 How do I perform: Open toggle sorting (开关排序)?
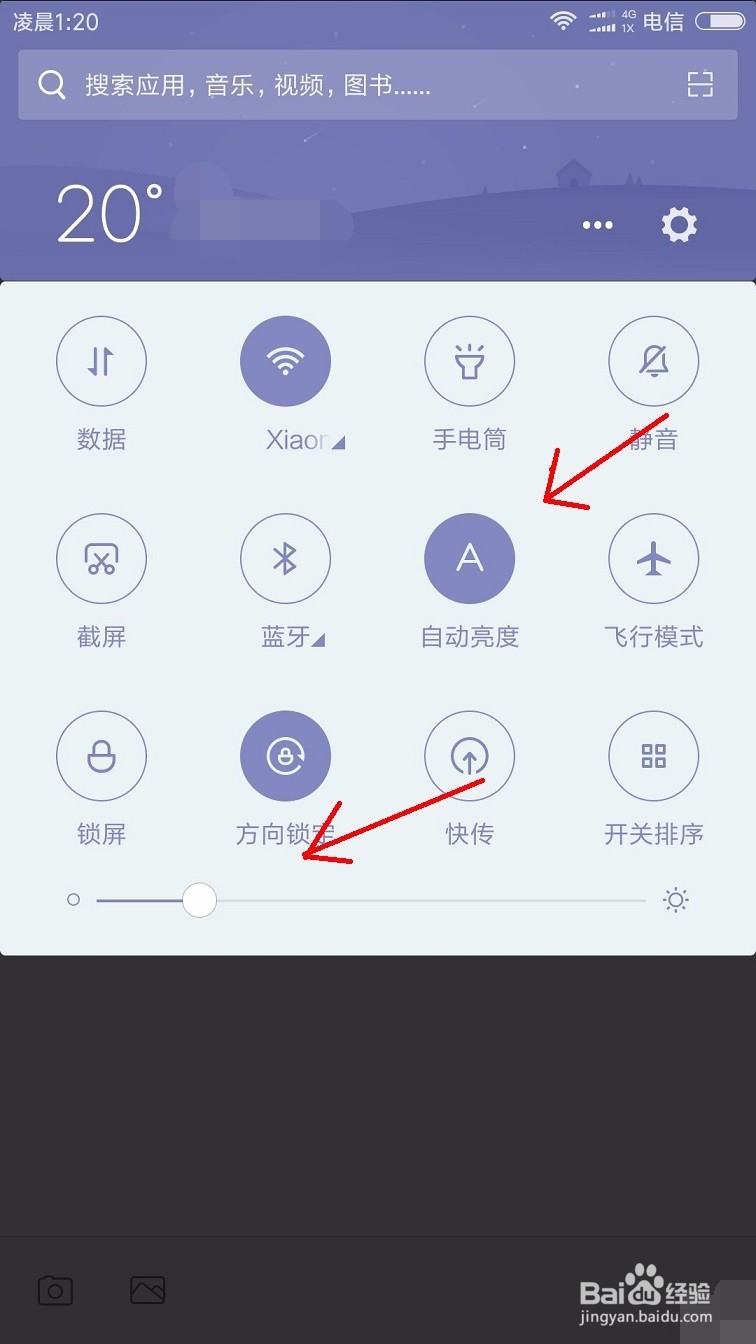654,756
